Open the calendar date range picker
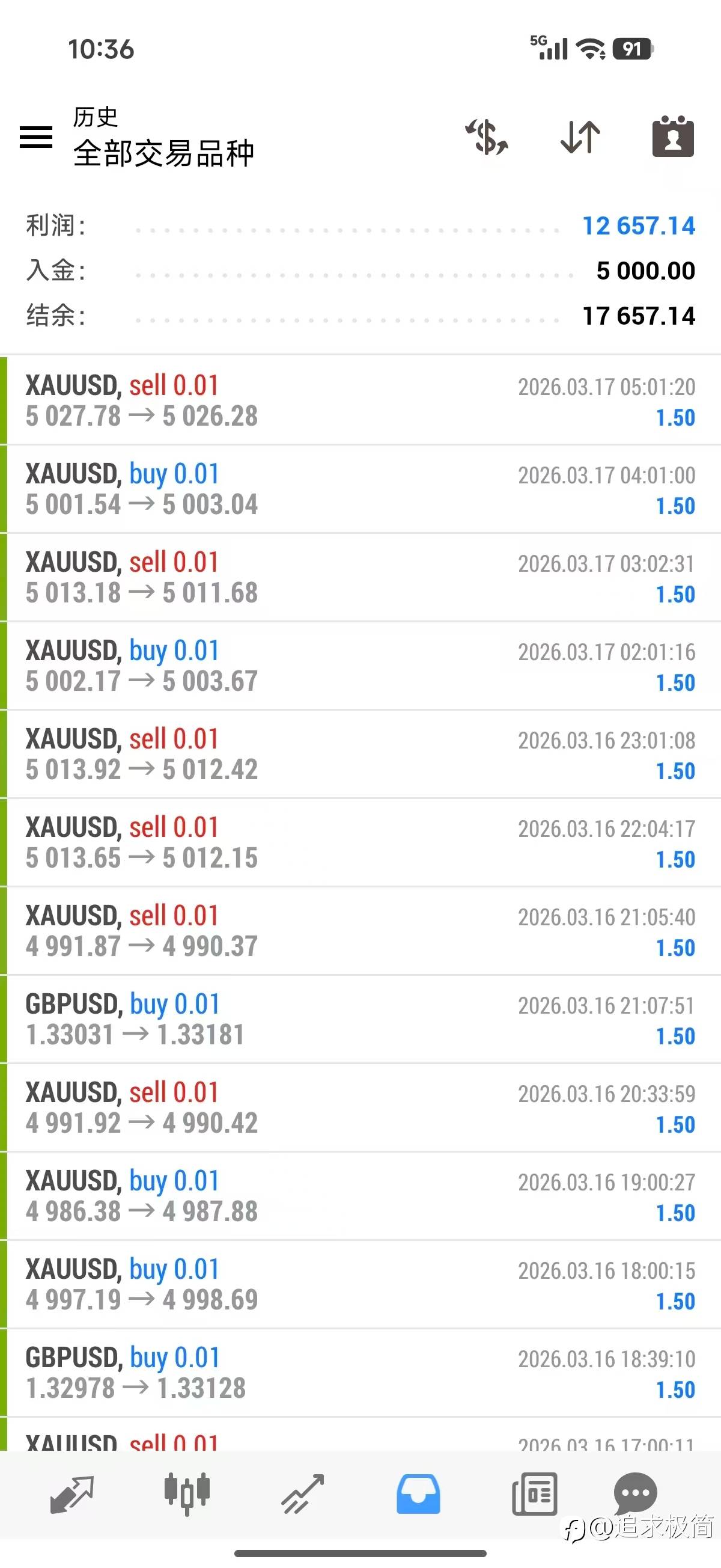The image size is (721, 1568). coord(673,136)
